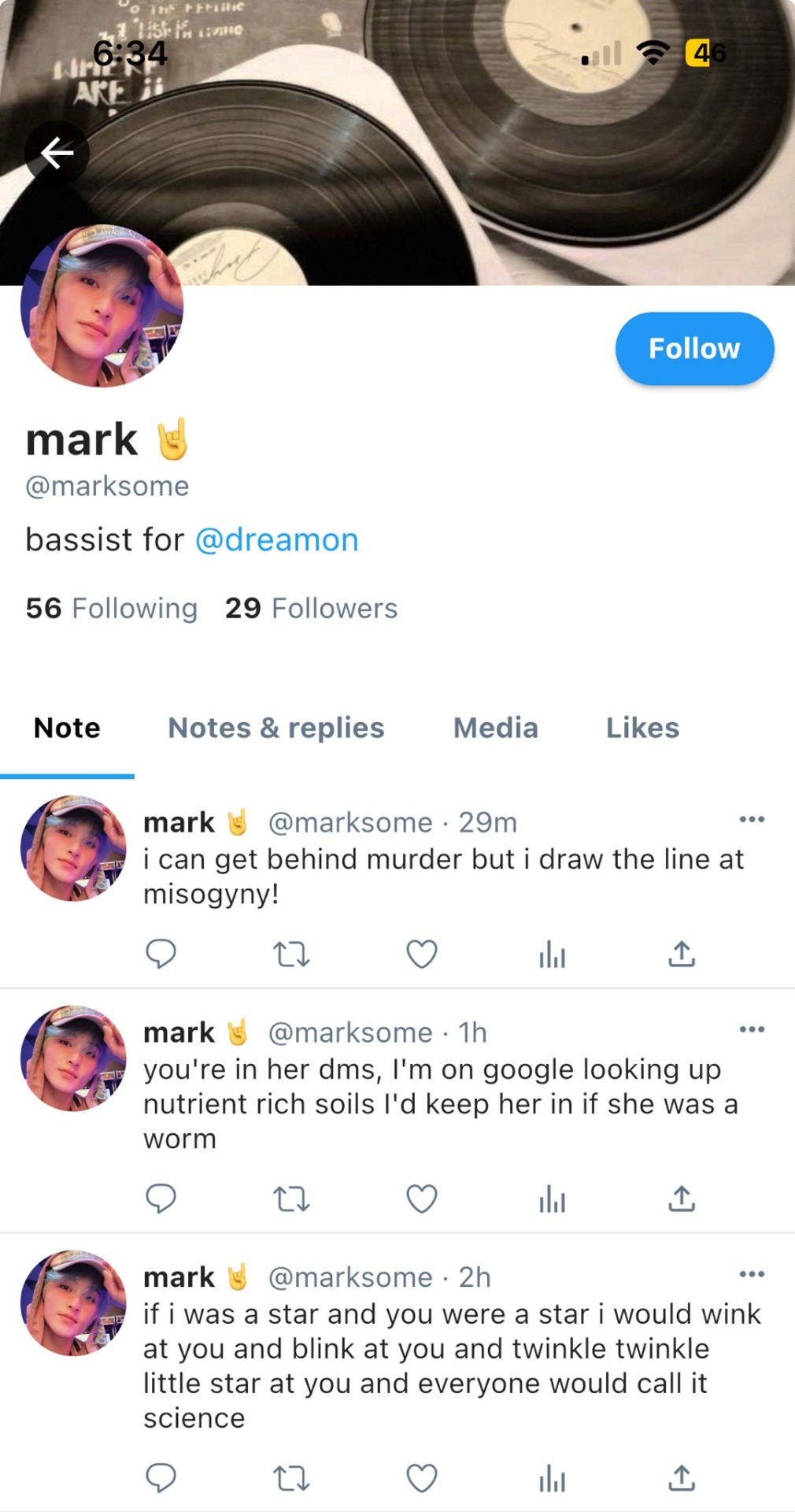Image resolution: width=795 pixels, height=1512 pixels.
Task: Open overflow menu on the twinkle star post
Action: 751,1274
